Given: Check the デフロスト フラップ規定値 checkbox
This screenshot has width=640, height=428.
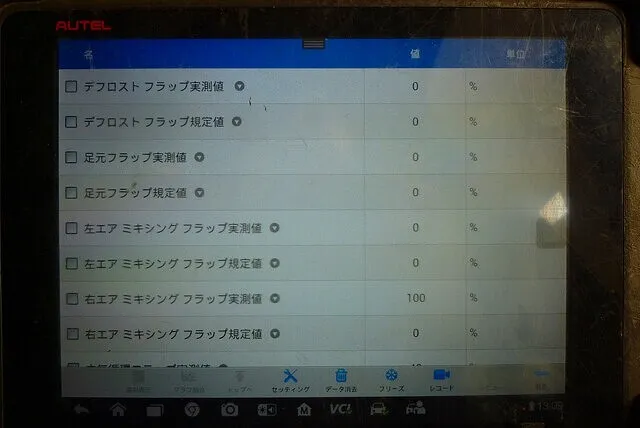Looking at the screenshot, I should [71, 122].
